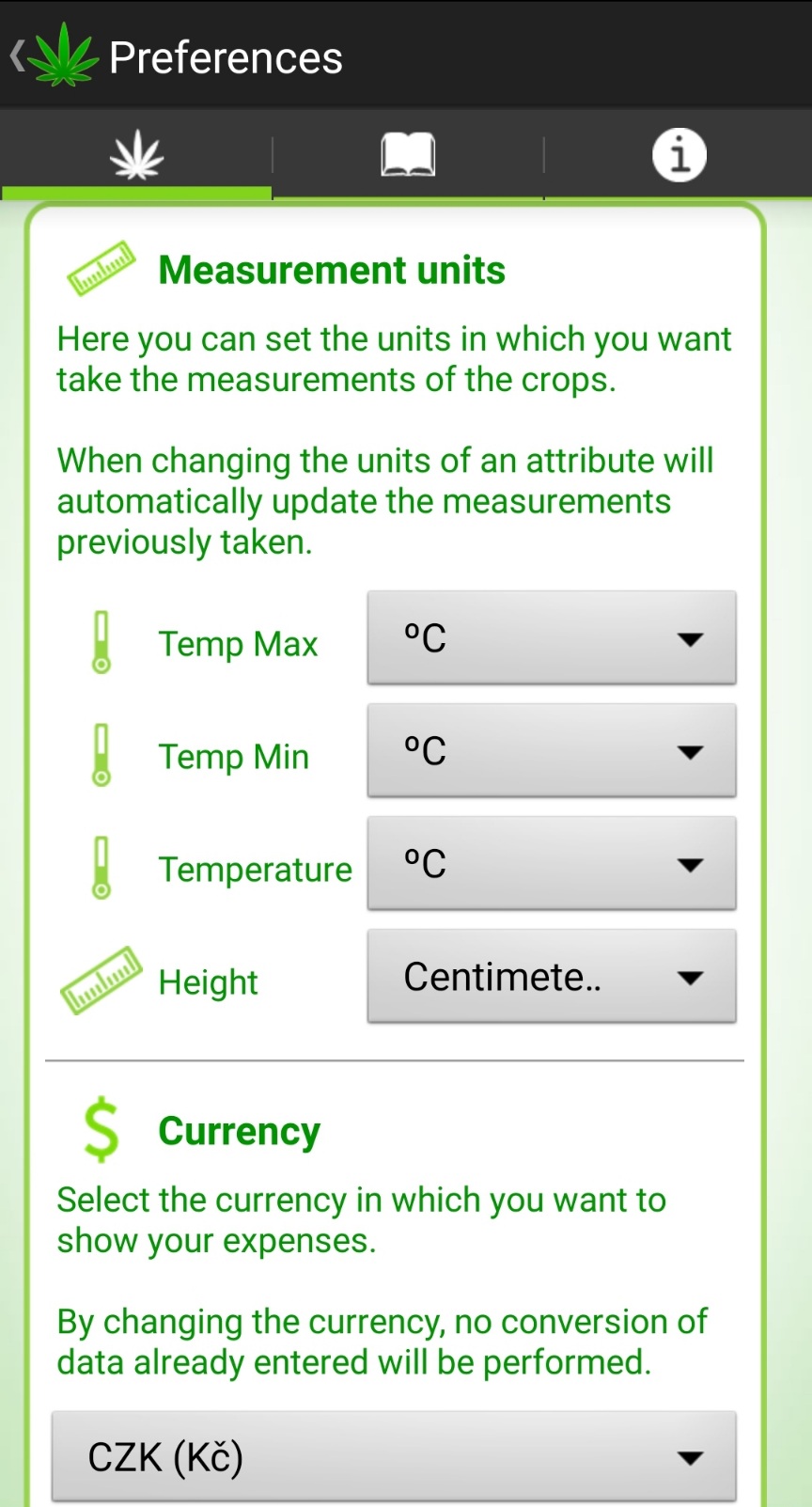Image resolution: width=812 pixels, height=1507 pixels.
Task: Switch to the info icon tab
Action: (679, 155)
